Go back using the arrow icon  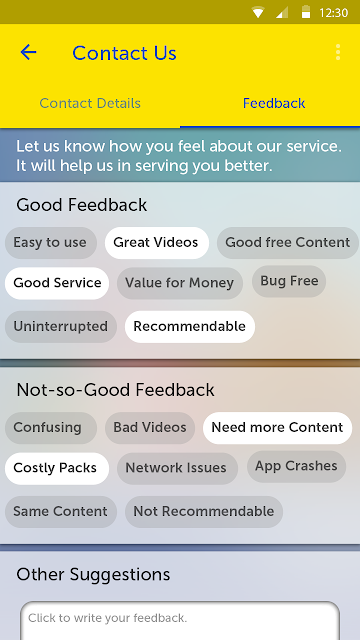coord(29,52)
